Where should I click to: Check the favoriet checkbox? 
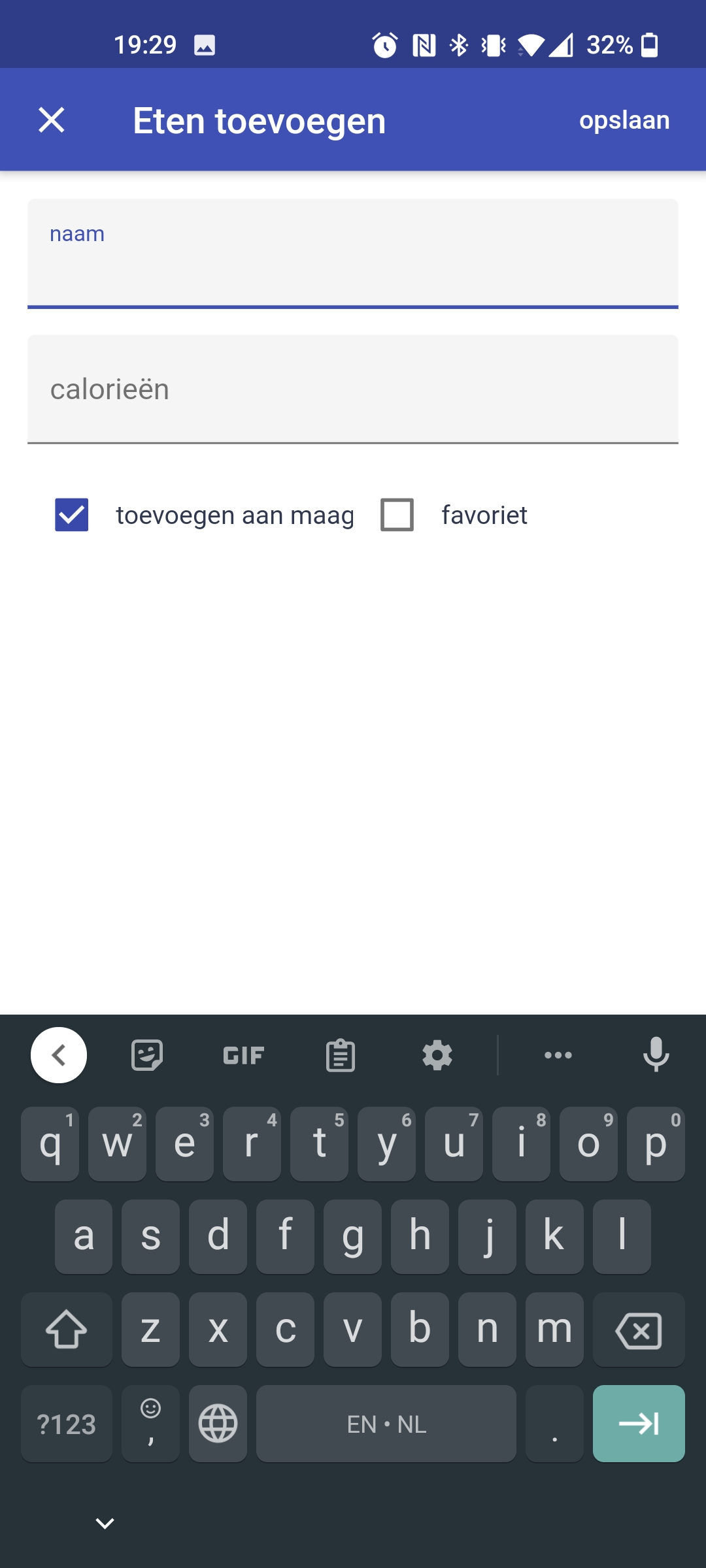pos(397,515)
